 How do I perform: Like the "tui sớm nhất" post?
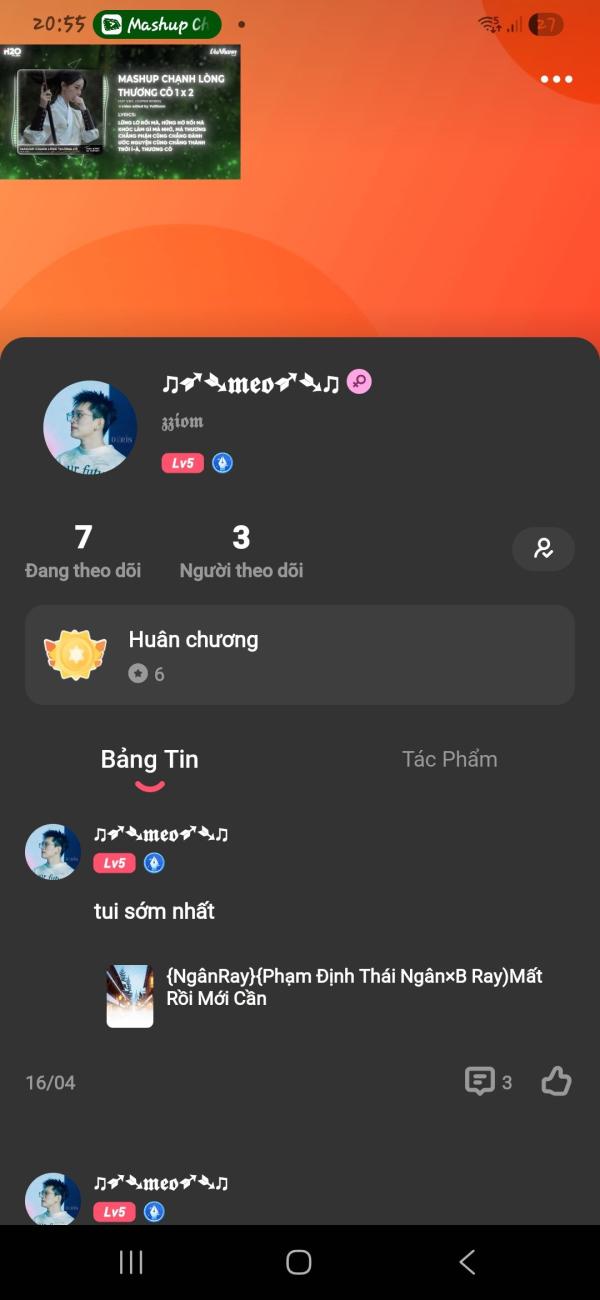coord(556,1081)
